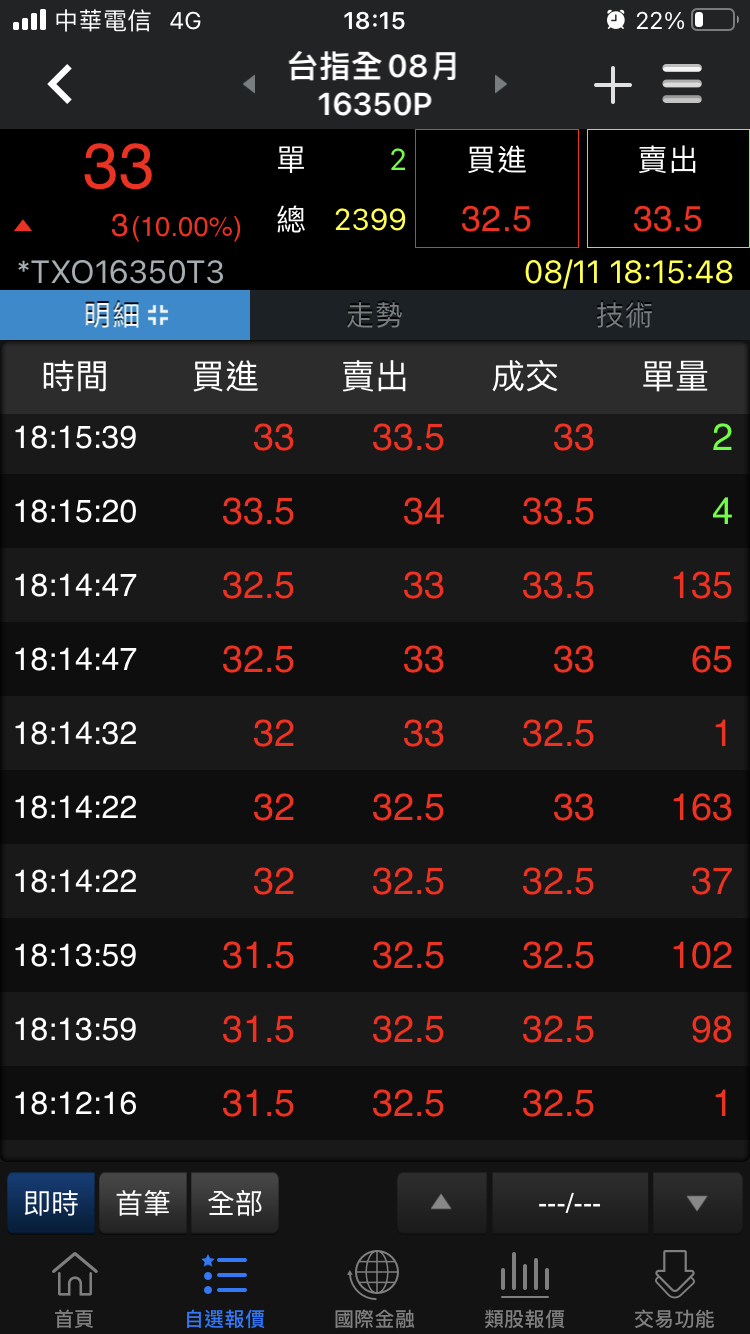750x1334 pixels.
Task: Switch to the 技術 tab
Action: [x=625, y=315]
